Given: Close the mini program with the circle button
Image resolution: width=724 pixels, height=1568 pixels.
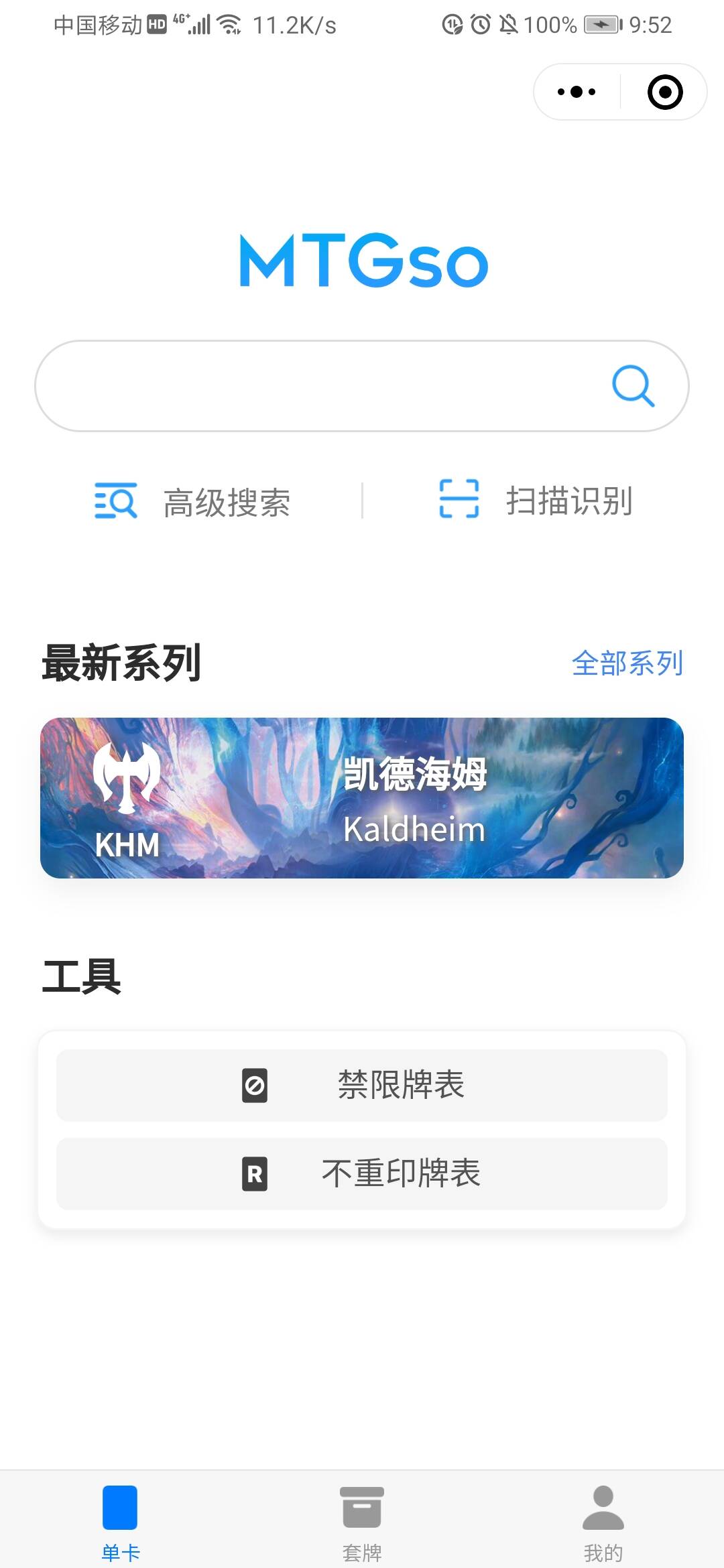Looking at the screenshot, I should point(665,92).
